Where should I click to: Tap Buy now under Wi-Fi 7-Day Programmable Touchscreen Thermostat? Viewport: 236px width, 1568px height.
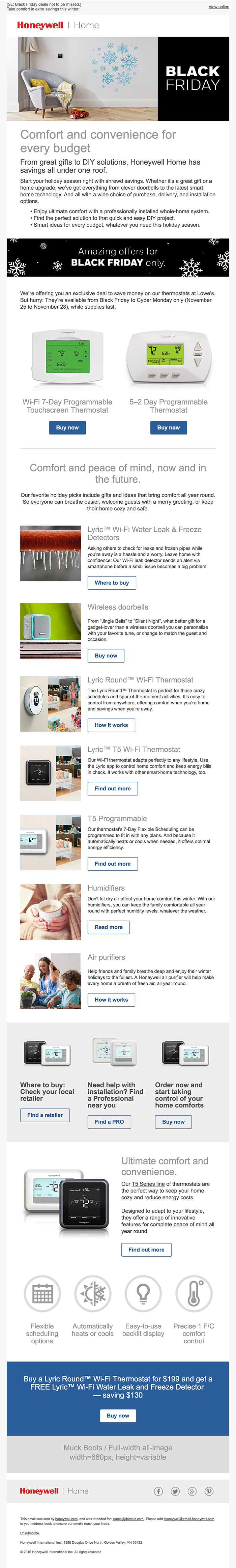point(67,427)
